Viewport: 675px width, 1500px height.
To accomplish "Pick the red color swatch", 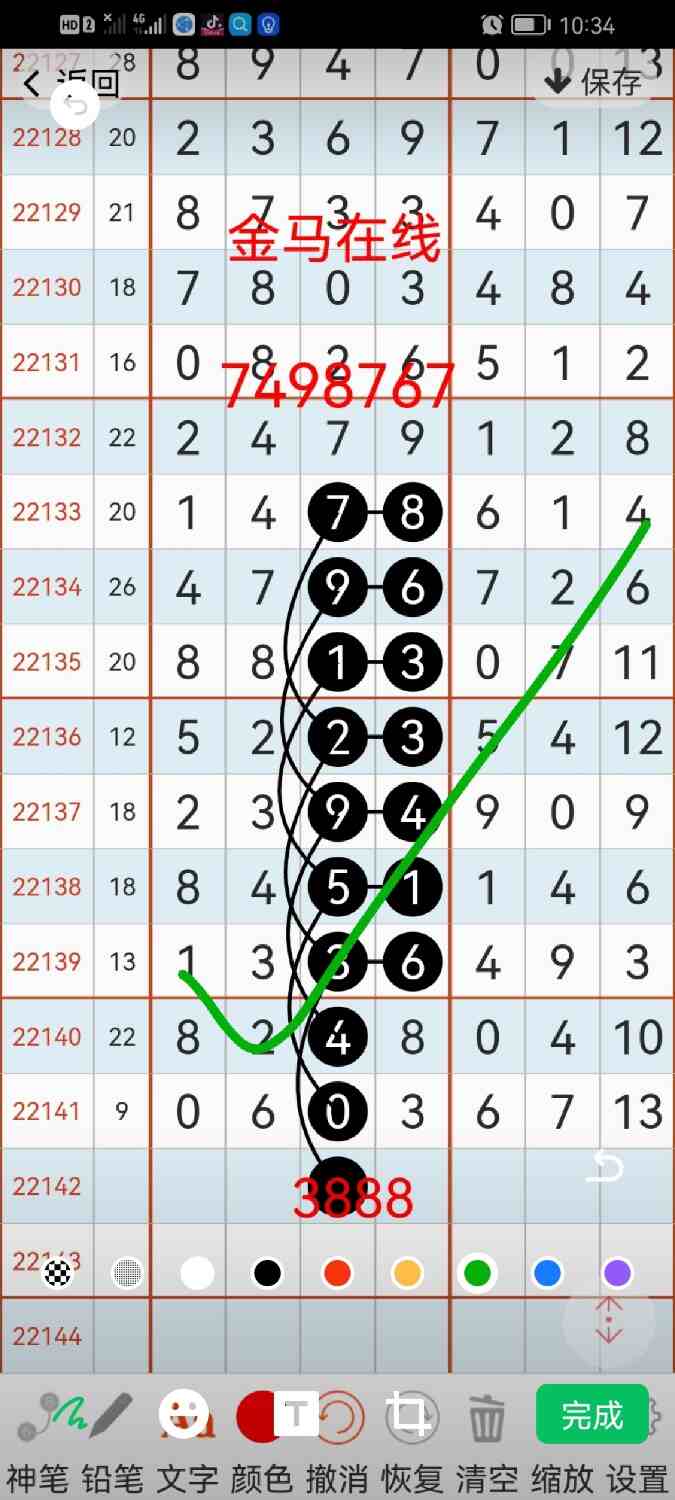I will 338,1273.
